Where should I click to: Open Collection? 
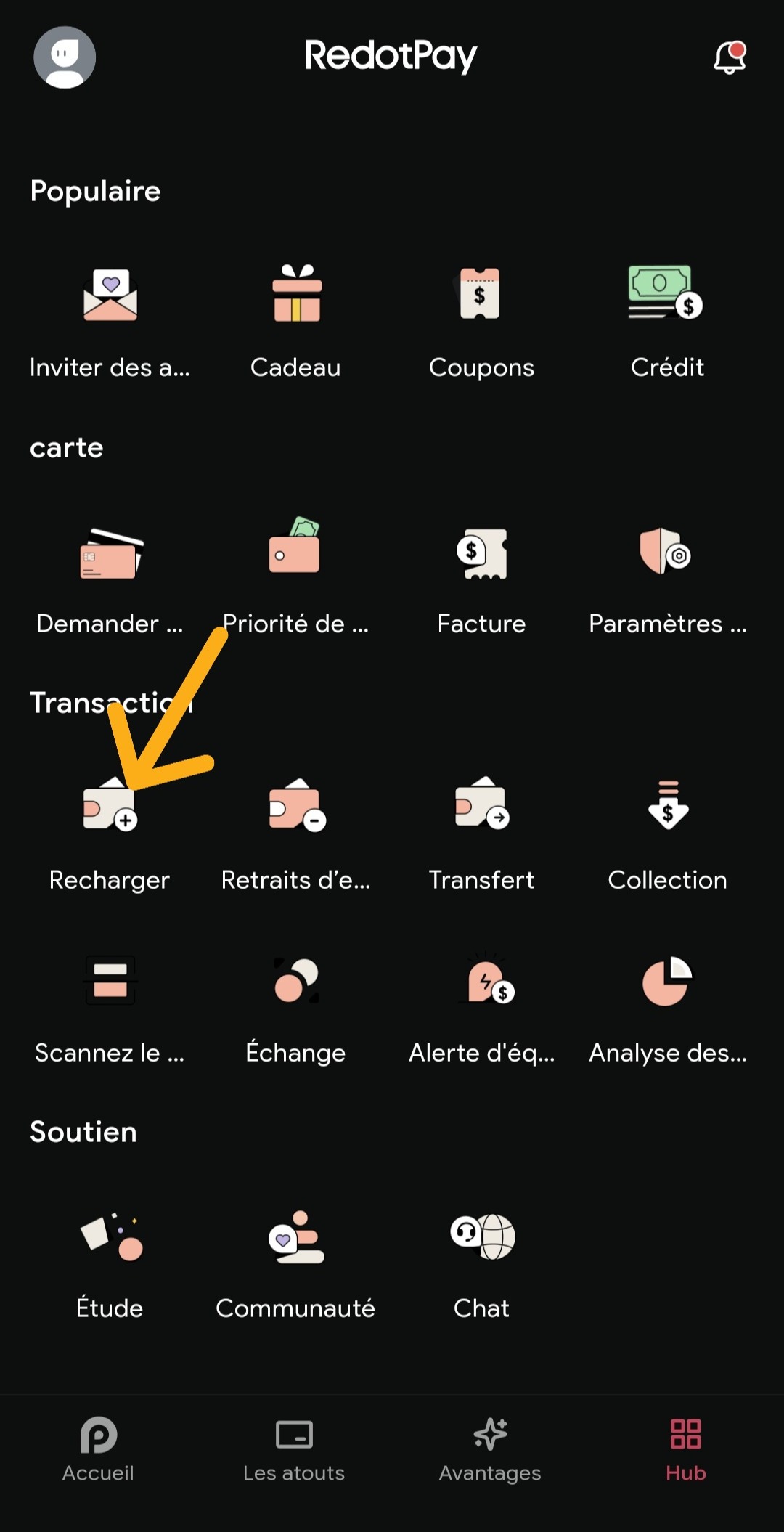[667, 835]
